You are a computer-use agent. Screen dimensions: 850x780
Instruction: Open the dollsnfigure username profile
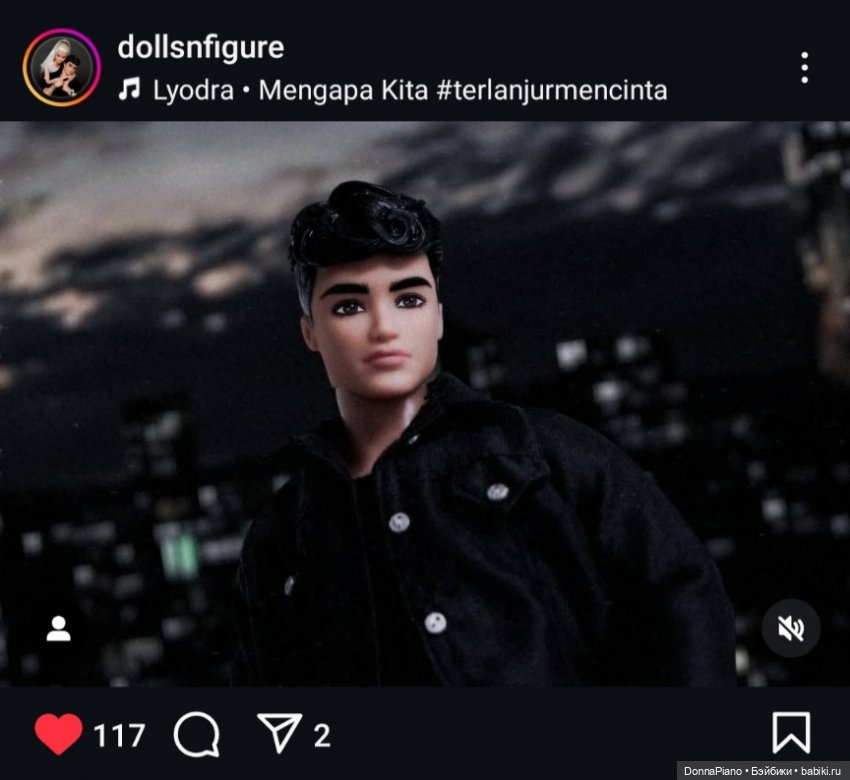(x=200, y=47)
